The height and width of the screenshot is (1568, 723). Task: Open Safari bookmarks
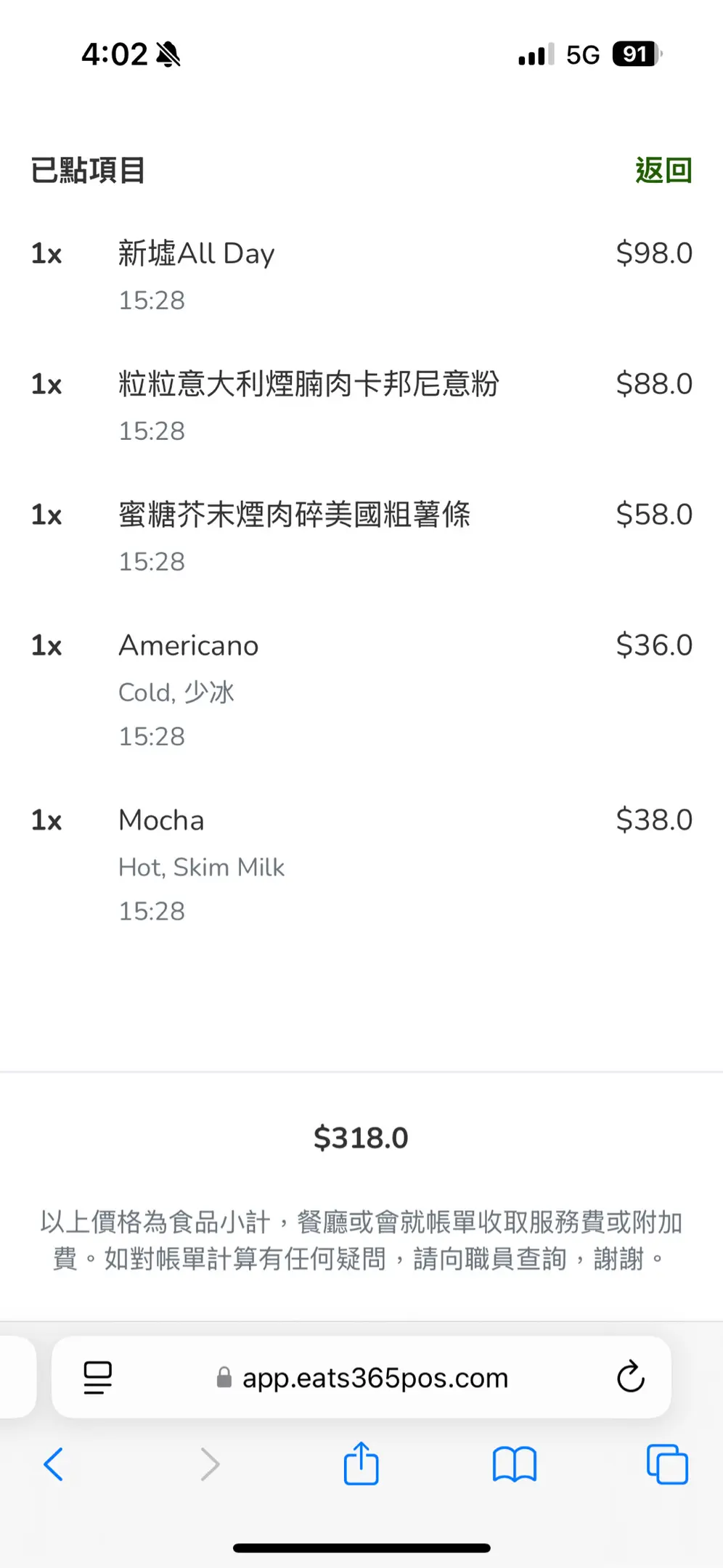(x=515, y=1464)
